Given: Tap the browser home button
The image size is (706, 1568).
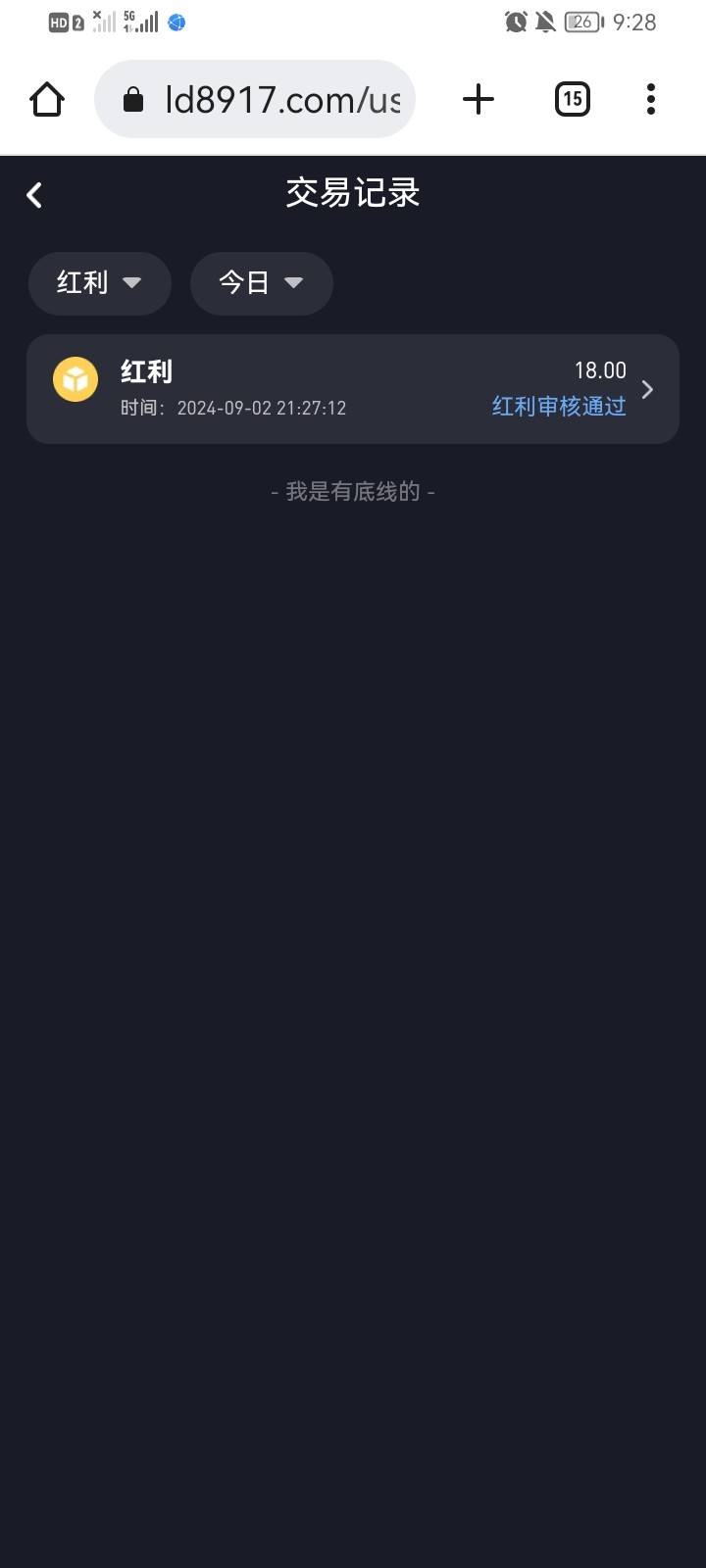Looking at the screenshot, I should (x=47, y=100).
